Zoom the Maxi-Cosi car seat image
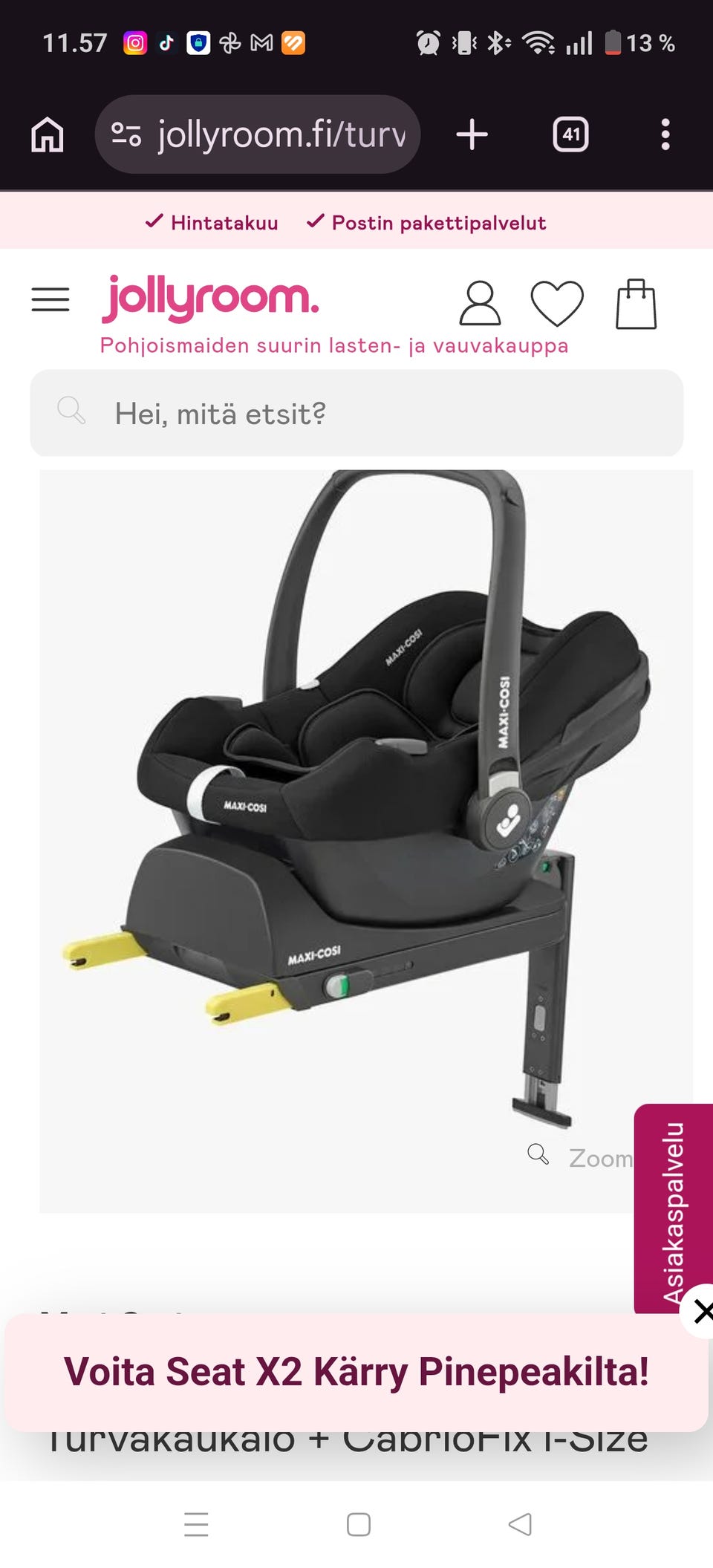The height and width of the screenshot is (1568, 713). point(581,1157)
